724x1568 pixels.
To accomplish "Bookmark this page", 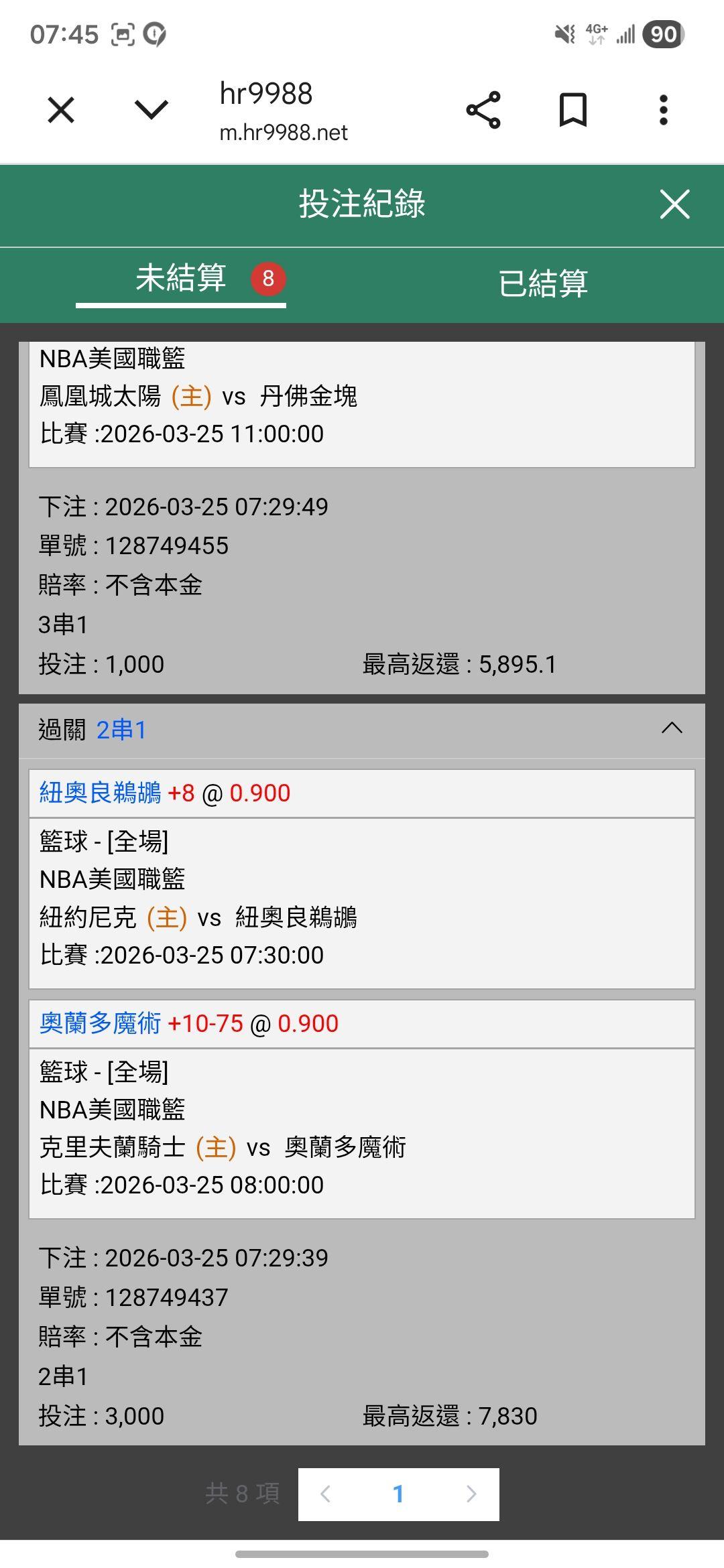I will pos(573,110).
